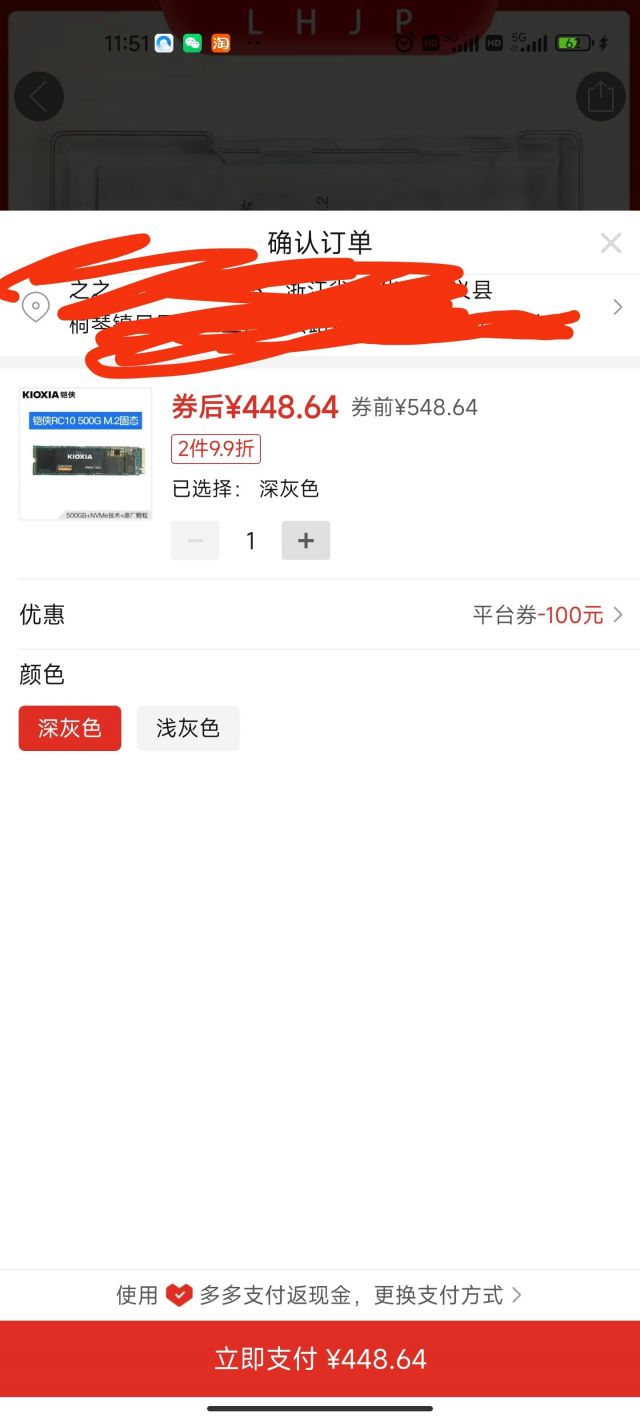The image size is (640, 1422).
Task: Decrease quantity with the minus button
Action: coord(196,541)
